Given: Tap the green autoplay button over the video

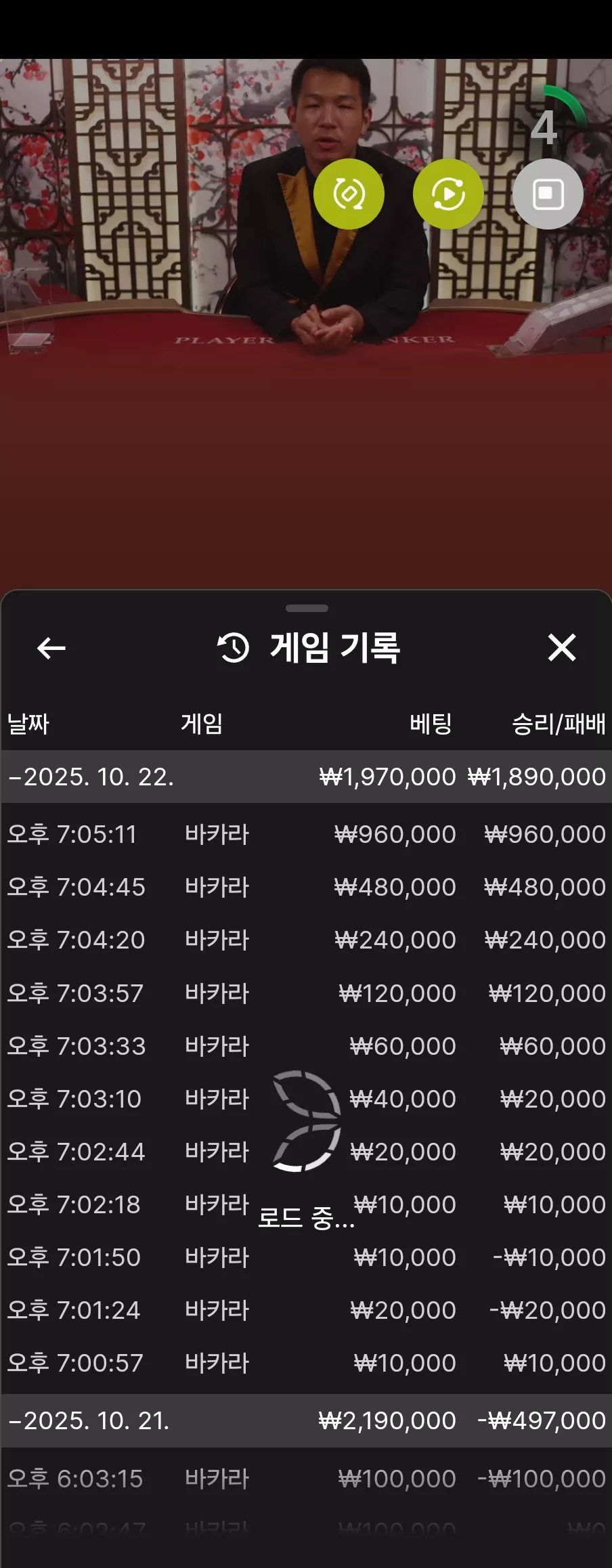Looking at the screenshot, I should click(x=448, y=194).
